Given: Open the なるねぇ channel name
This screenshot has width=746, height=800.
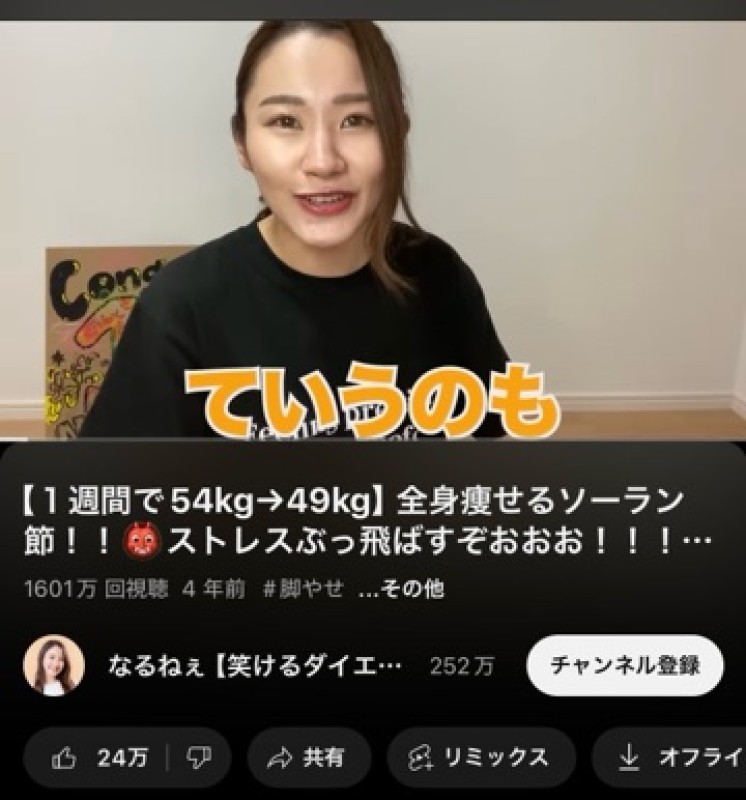Looking at the screenshot, I should 254,667.
